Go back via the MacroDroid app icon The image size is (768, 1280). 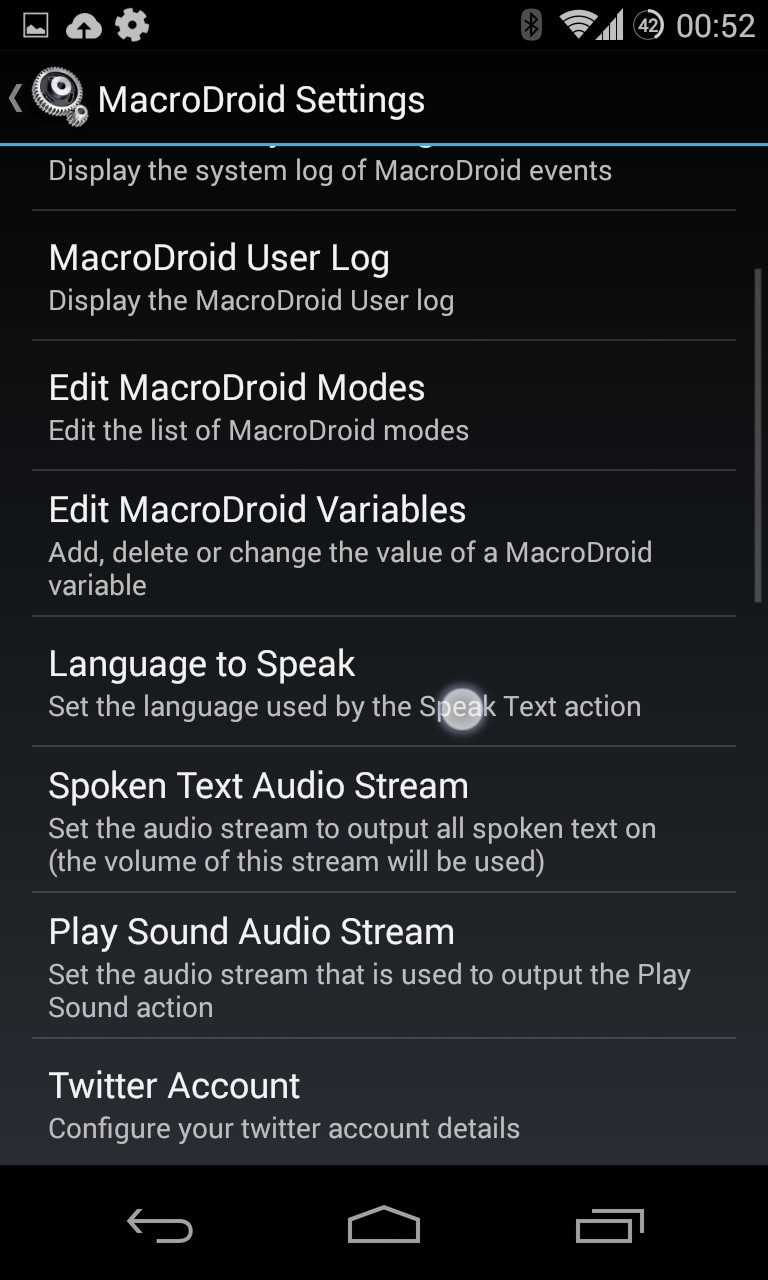[58, 98]
